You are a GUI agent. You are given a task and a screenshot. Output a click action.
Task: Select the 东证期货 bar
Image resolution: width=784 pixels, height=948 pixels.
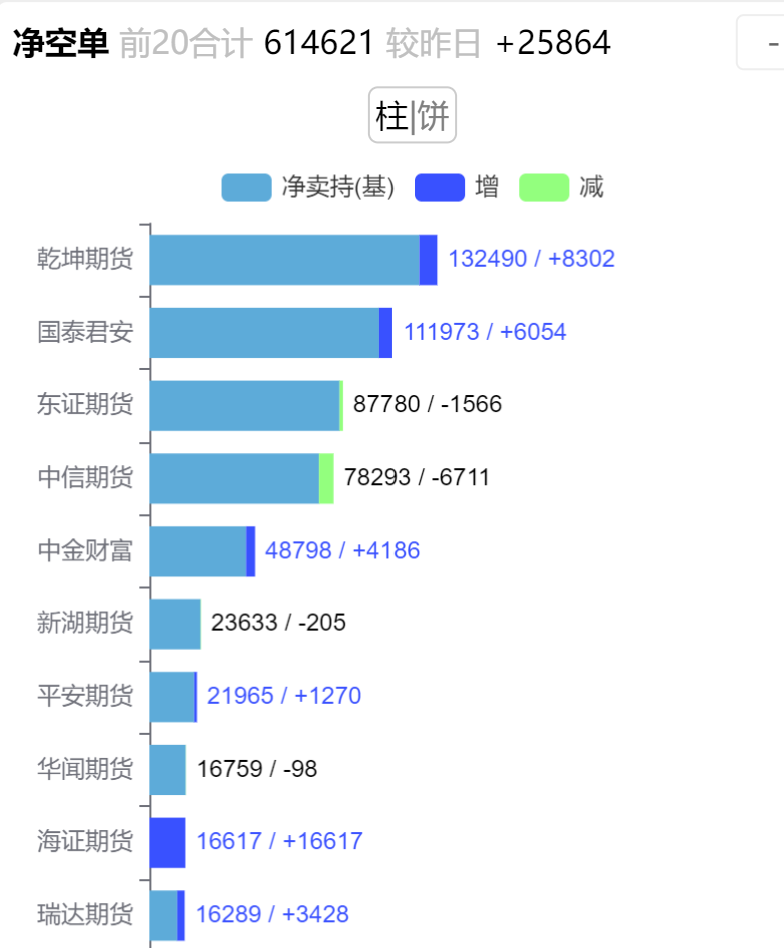245,404
